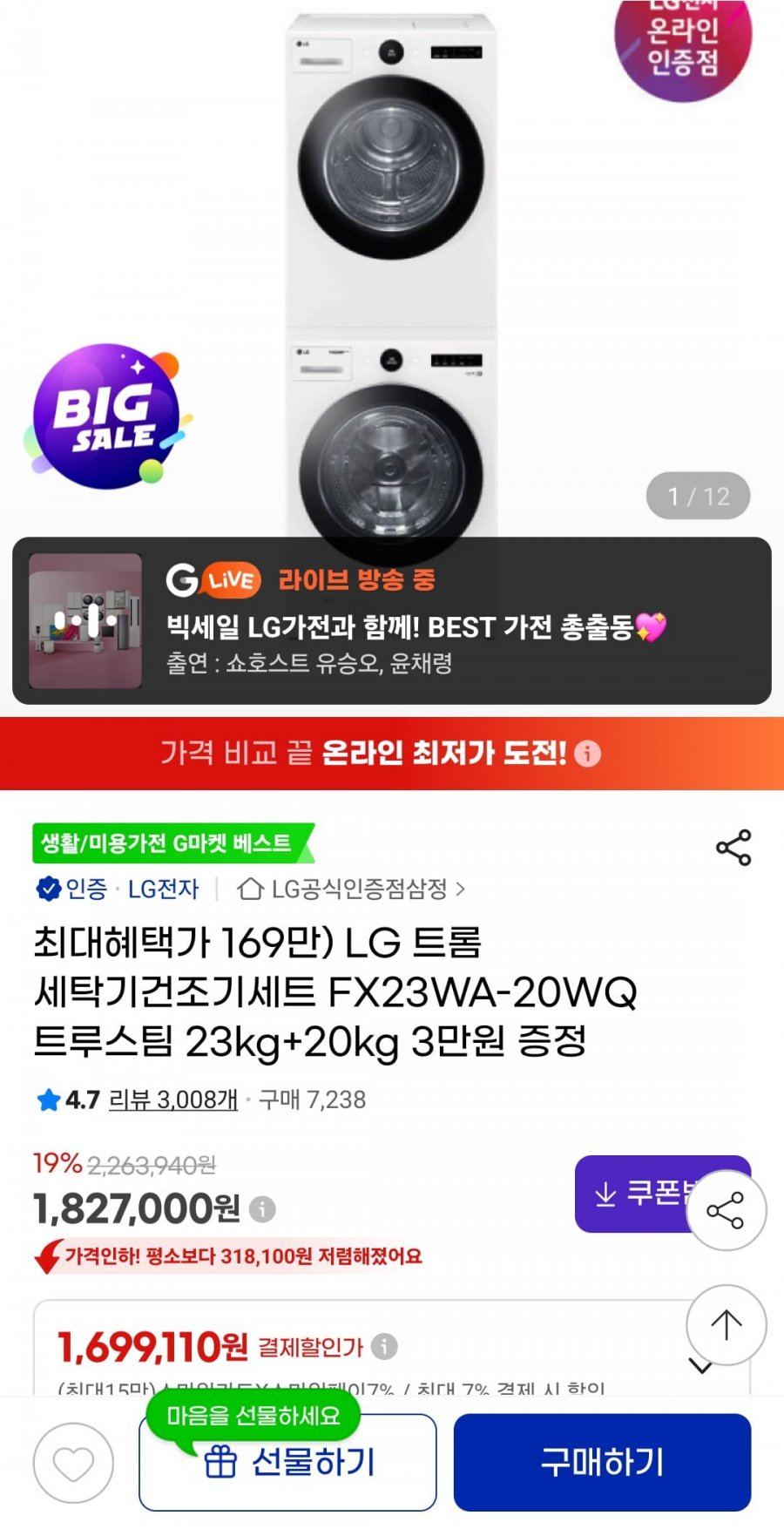Open the washer dryer product image

[x=391, y=261]
